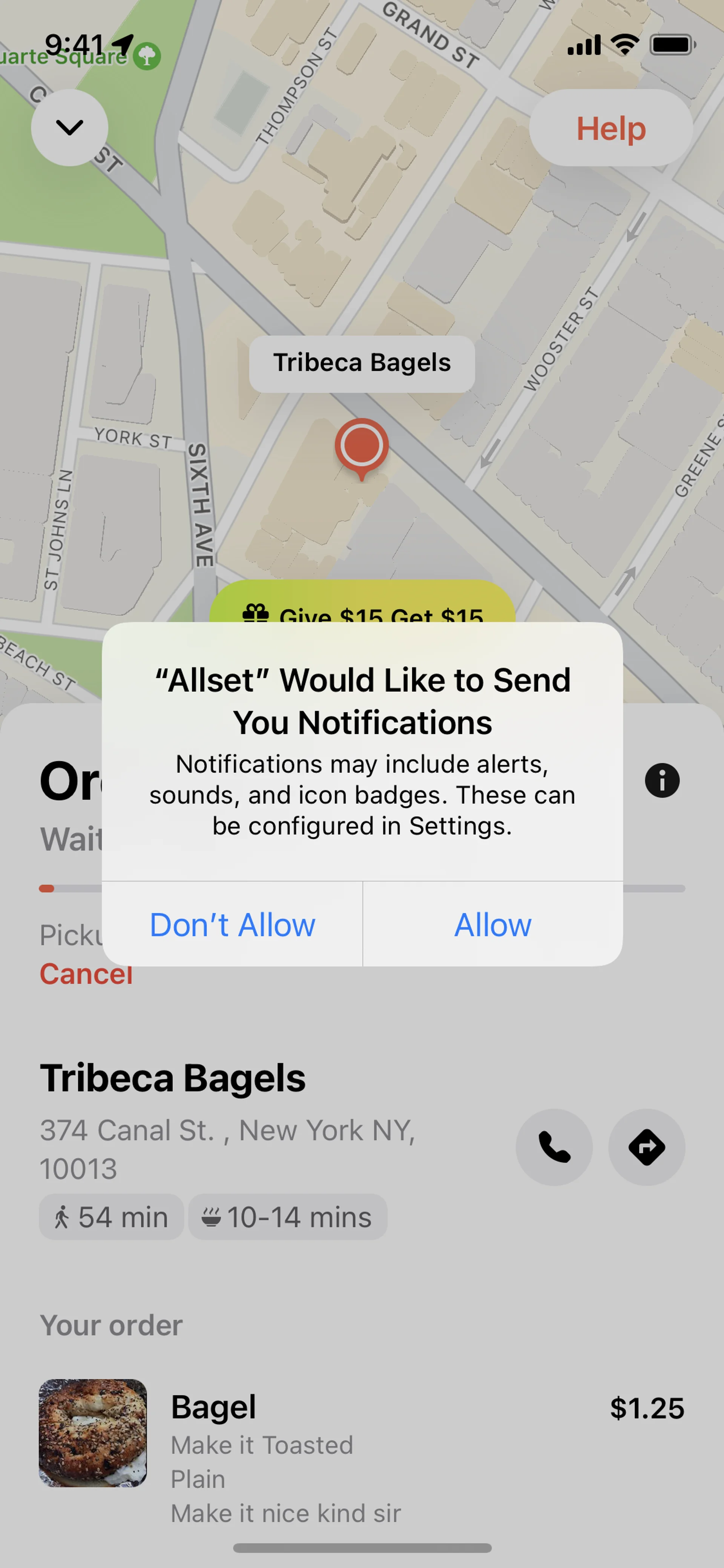Get directions to Tribeca Bagels
The image size is (724, 1568).
[x=646, y=1147]
